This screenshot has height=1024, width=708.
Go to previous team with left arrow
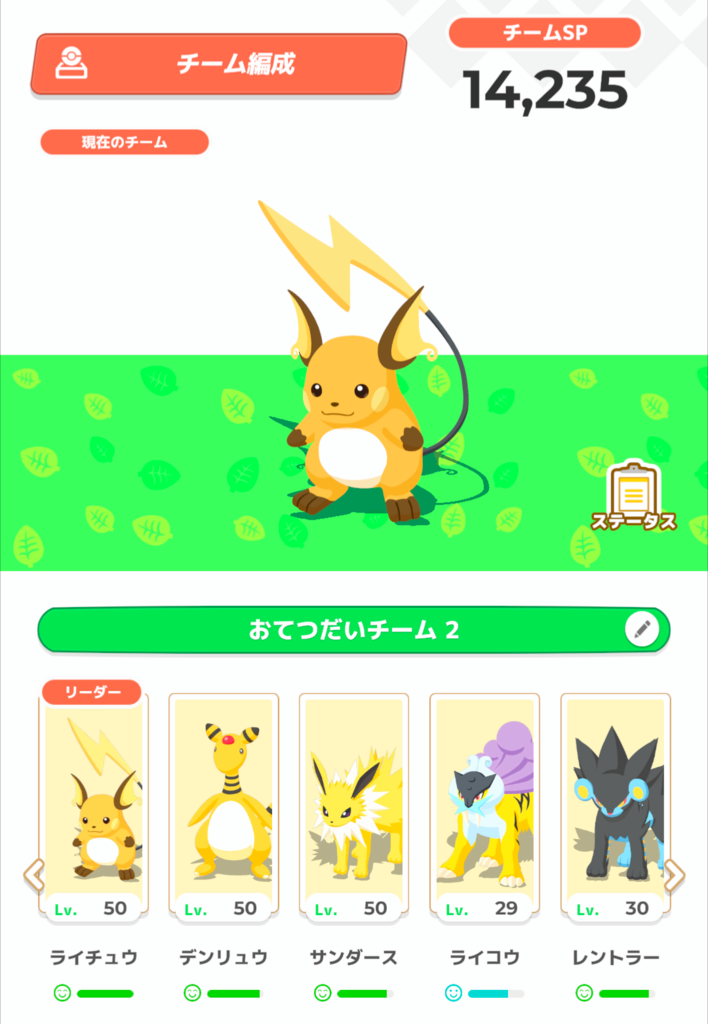[34, 876]
